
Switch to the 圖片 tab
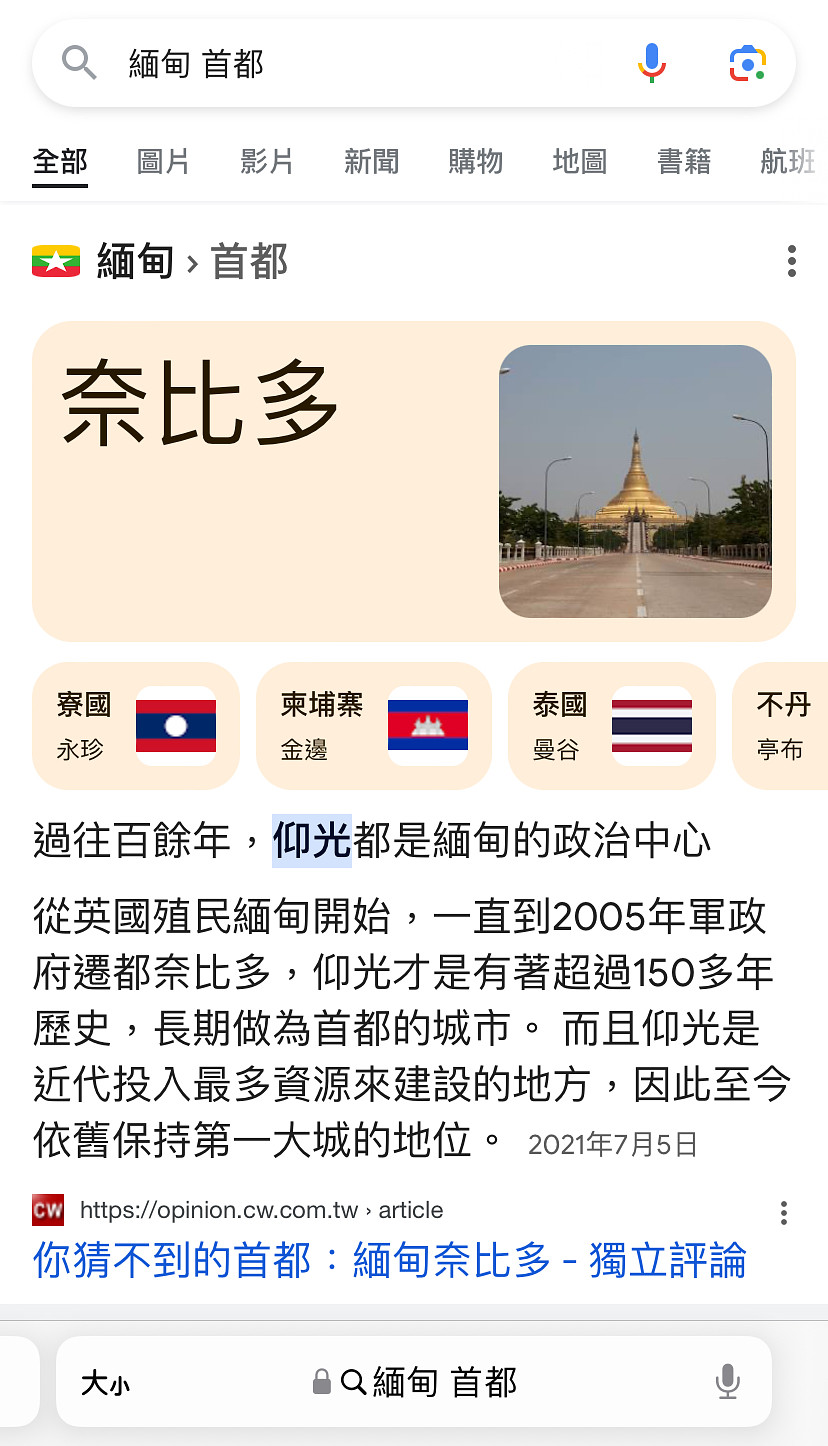coord(163,161)
